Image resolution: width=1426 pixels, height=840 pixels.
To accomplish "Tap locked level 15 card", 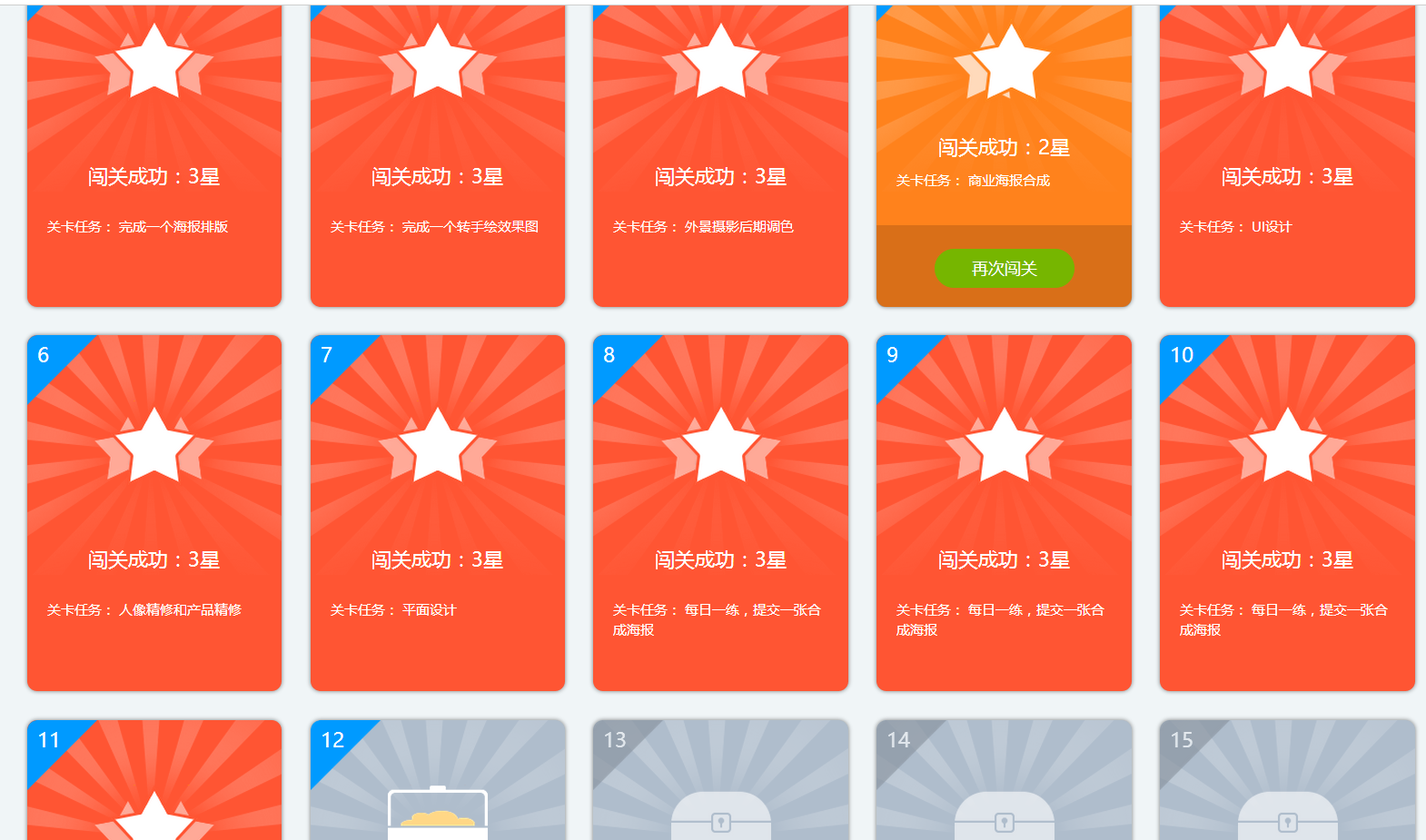I will click(x=1287, y=781).
